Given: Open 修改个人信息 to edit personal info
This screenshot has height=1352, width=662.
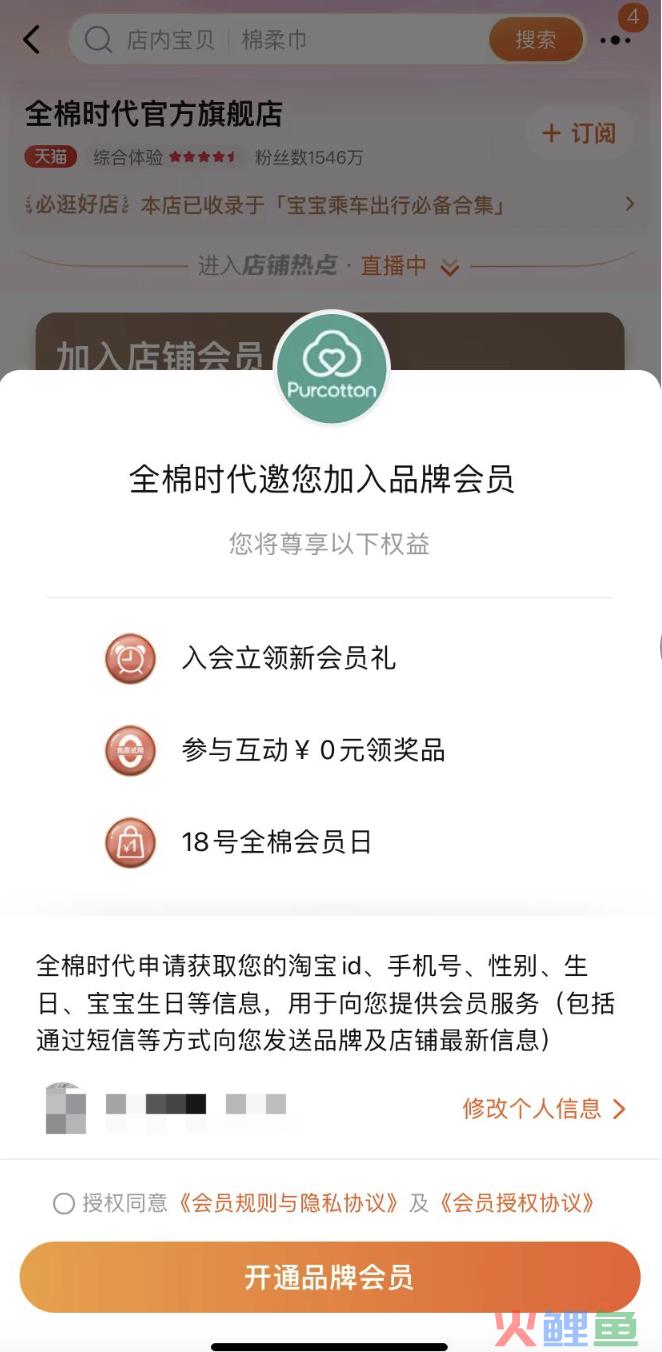Looking at the screenshot, I should pos(543,1108).
